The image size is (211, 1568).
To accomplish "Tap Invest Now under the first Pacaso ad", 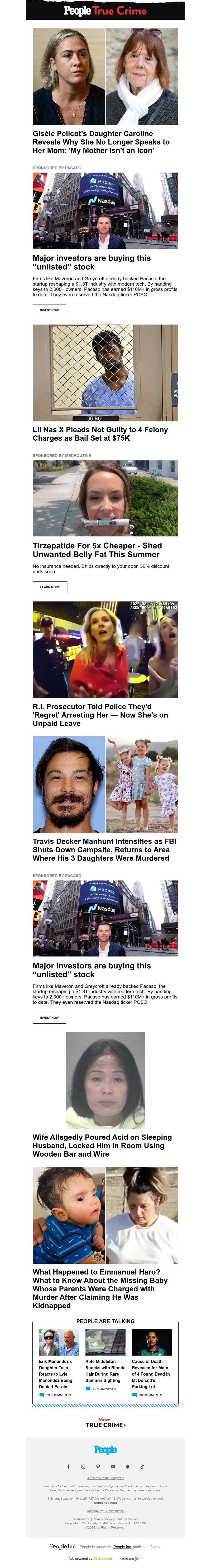I will tap(49, 310).
